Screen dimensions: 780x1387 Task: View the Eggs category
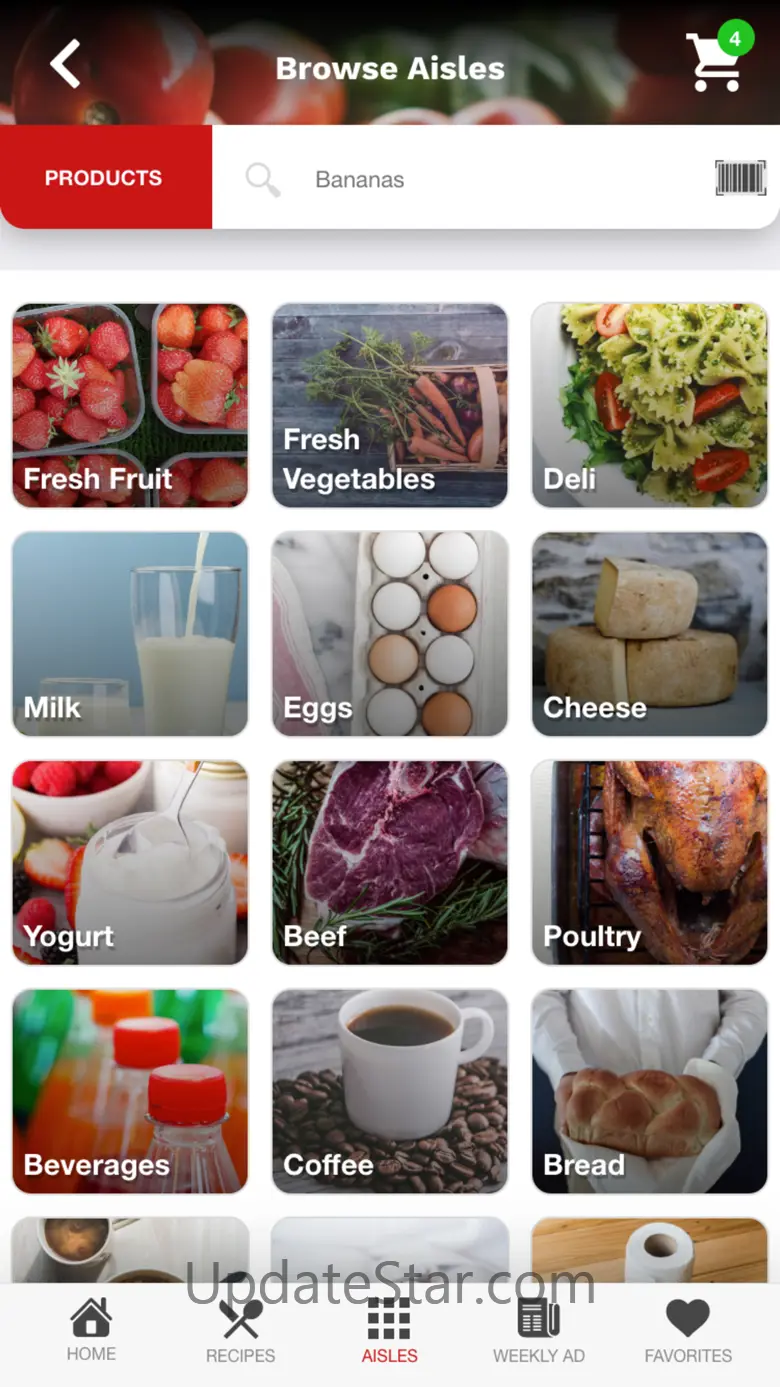390,634
